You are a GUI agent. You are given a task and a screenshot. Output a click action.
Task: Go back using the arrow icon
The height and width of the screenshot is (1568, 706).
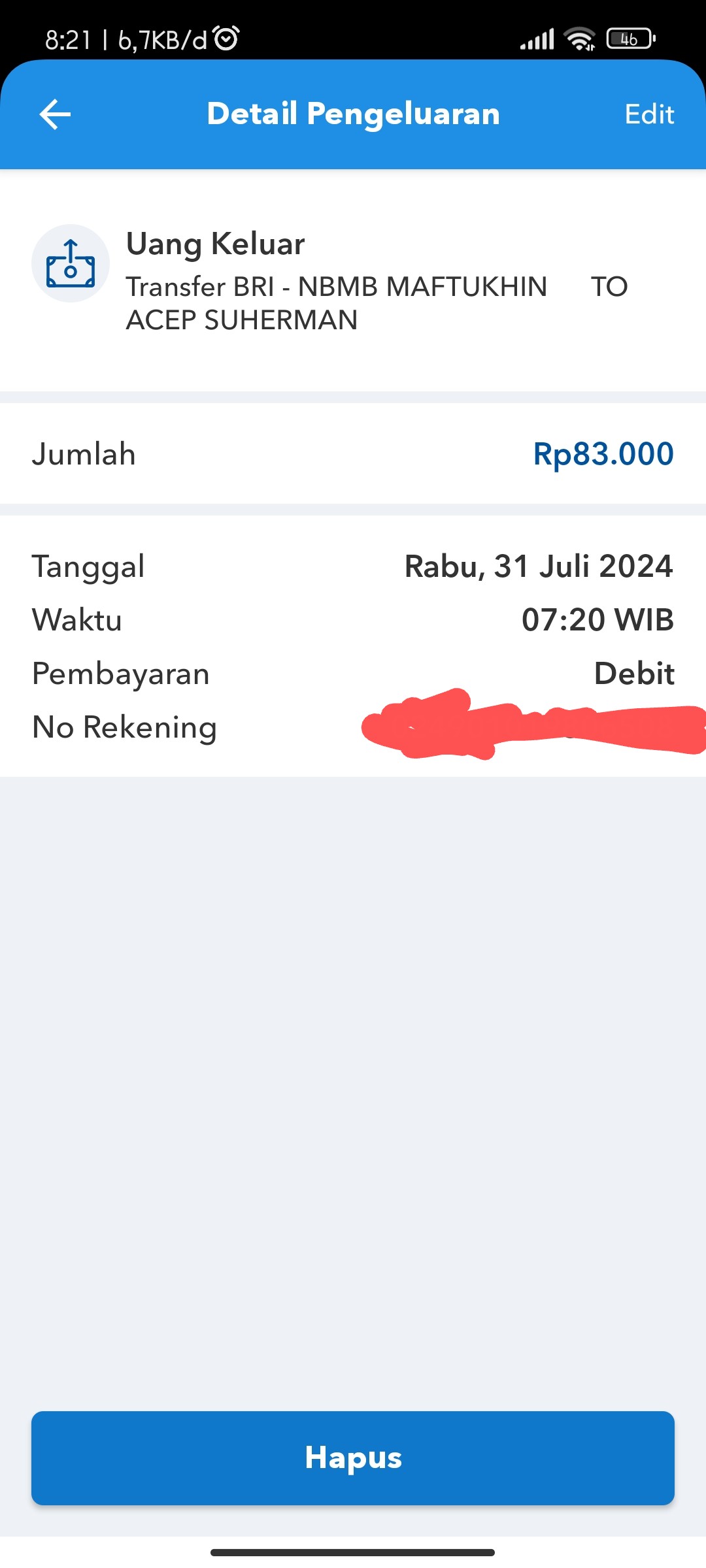point(55,114)
